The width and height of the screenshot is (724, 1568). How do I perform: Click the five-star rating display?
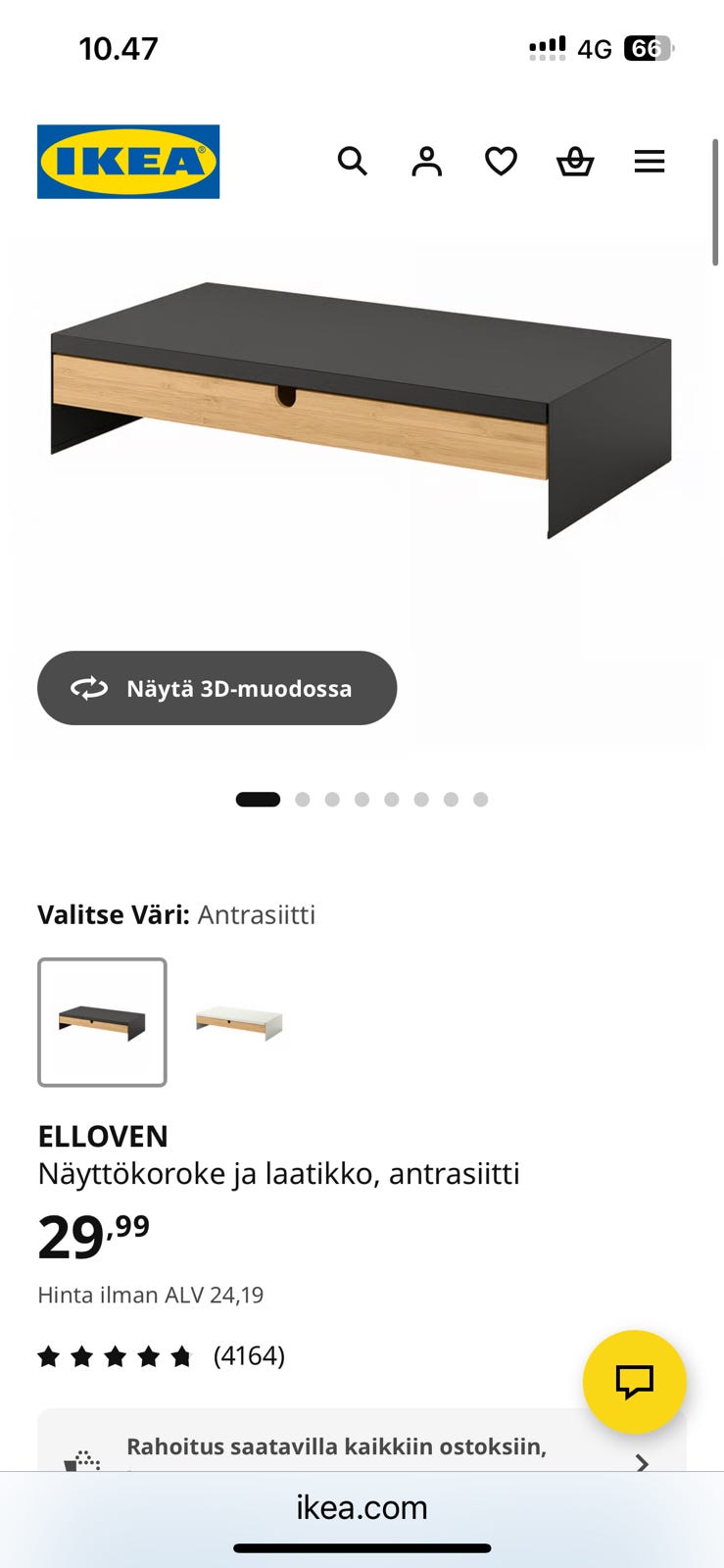[x=117, y=1356]
